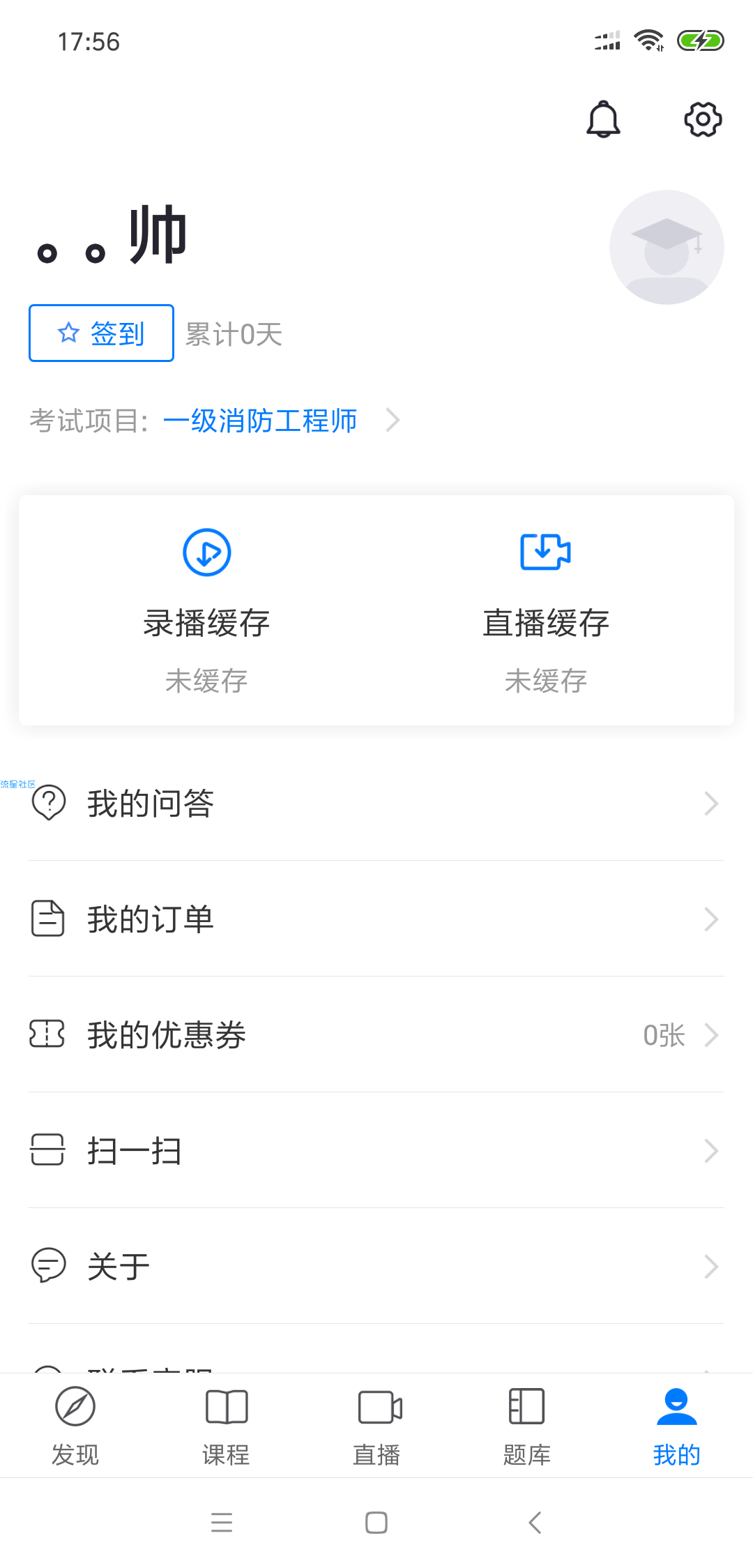The height and width of the screenshot is (1568, 753).
Task: Tap the profile avatar picture
Action: pos(667,248)
